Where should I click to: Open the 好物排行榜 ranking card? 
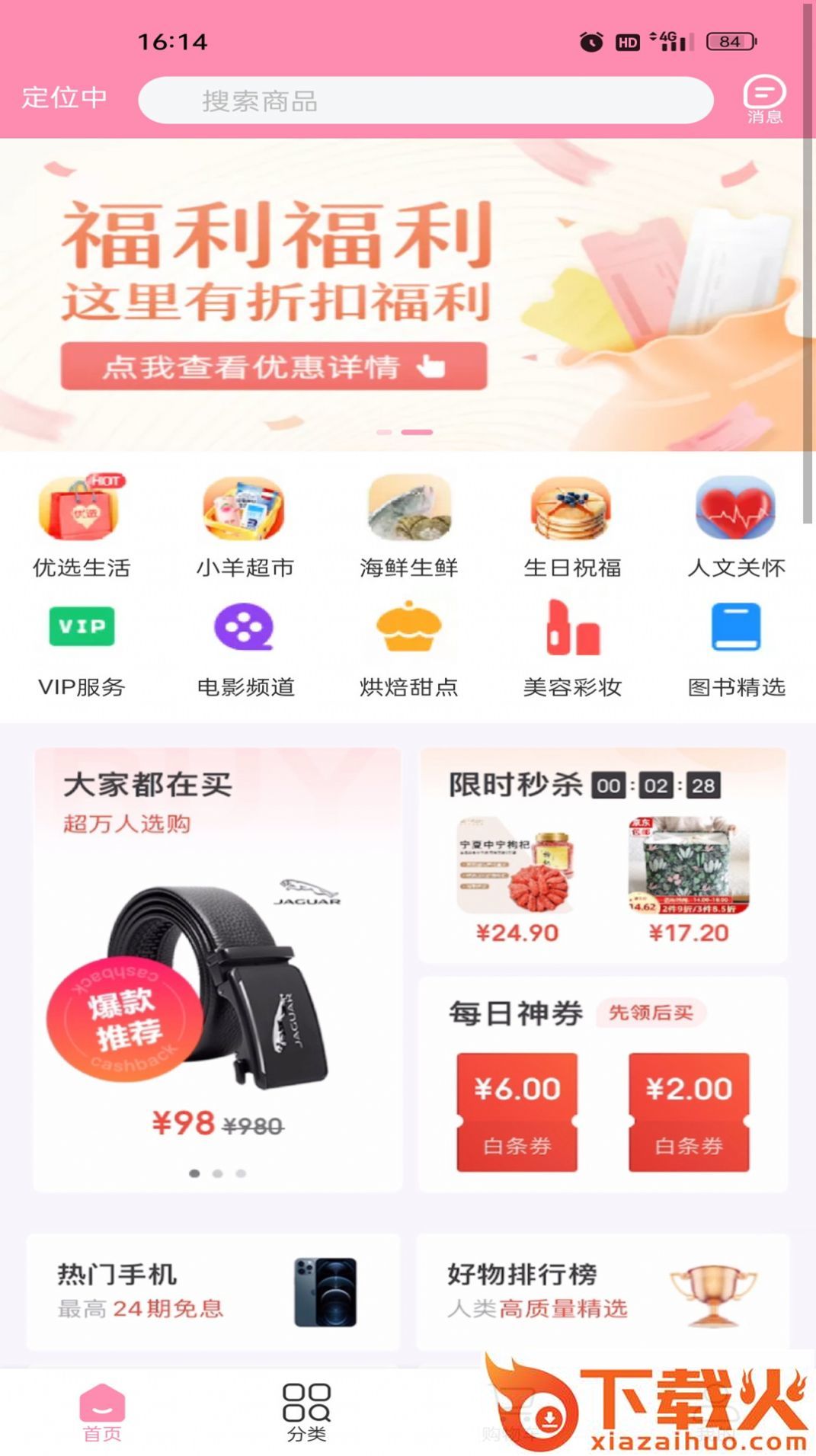click(603, 1292)
